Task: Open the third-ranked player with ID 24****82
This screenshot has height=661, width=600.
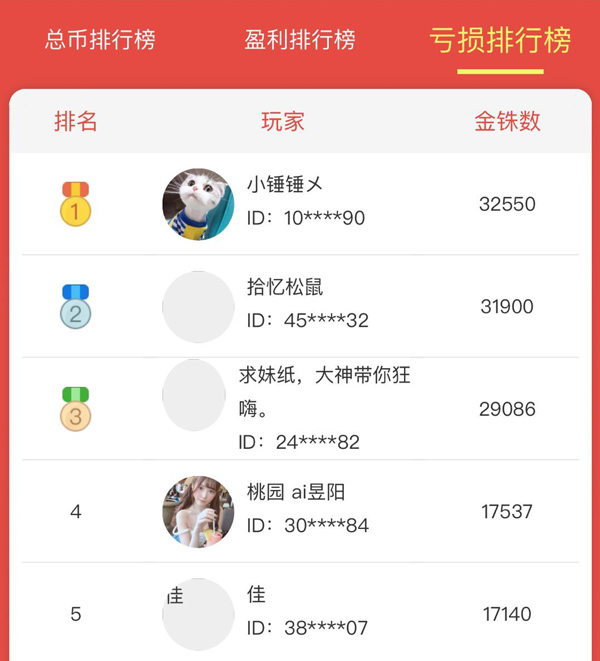Action: (x=300, y=408)
